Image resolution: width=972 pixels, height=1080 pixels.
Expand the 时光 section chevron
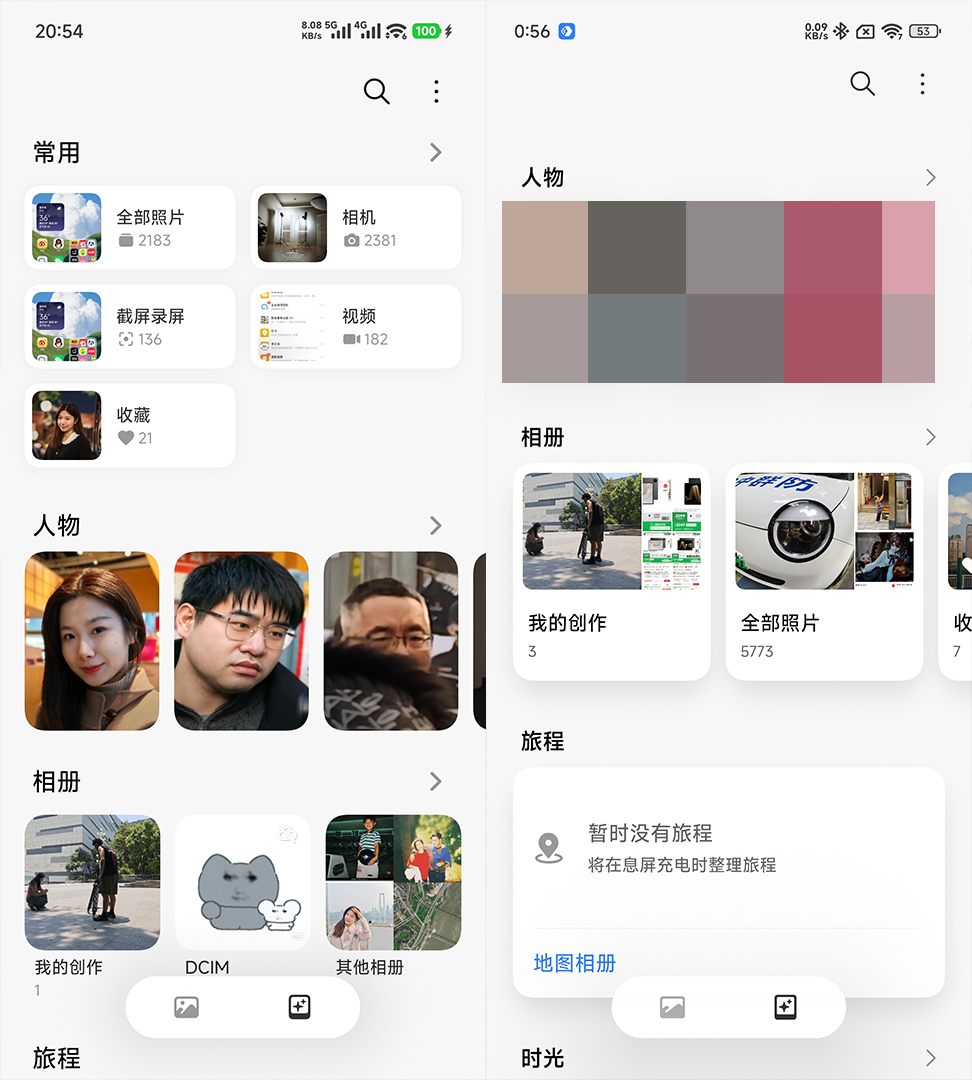click(x=930, y=1058)
